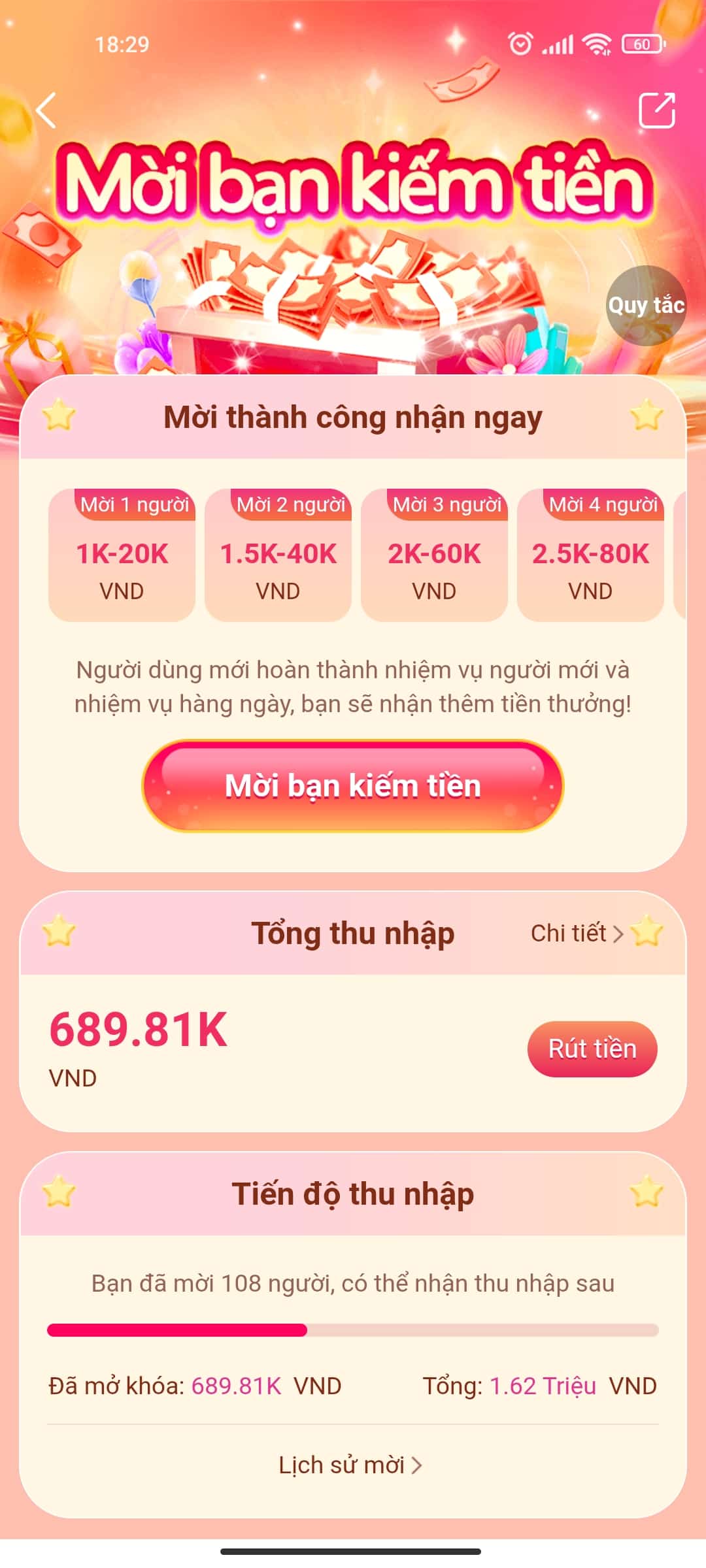Open Lịch sử mời invite history
Image resolution: width=706 pixels, height=1568 pixels.
click(351, 1465)
